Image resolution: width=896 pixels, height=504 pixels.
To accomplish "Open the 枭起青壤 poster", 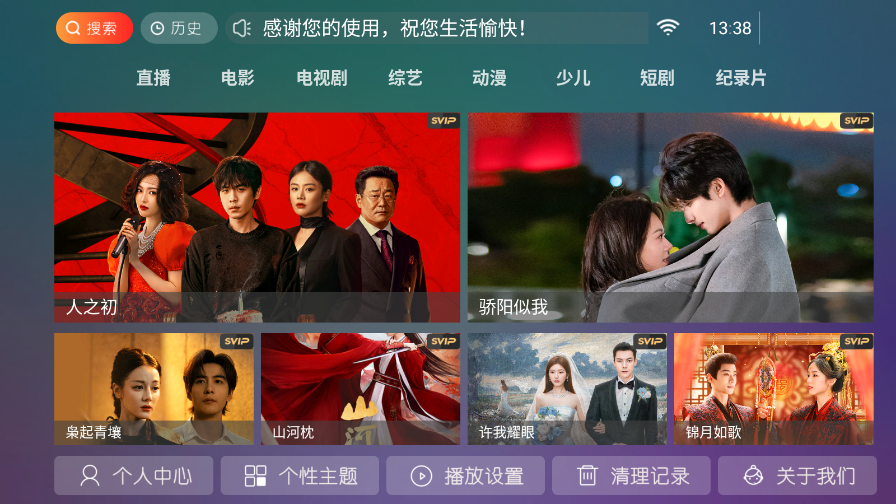I will pos(154,389).
